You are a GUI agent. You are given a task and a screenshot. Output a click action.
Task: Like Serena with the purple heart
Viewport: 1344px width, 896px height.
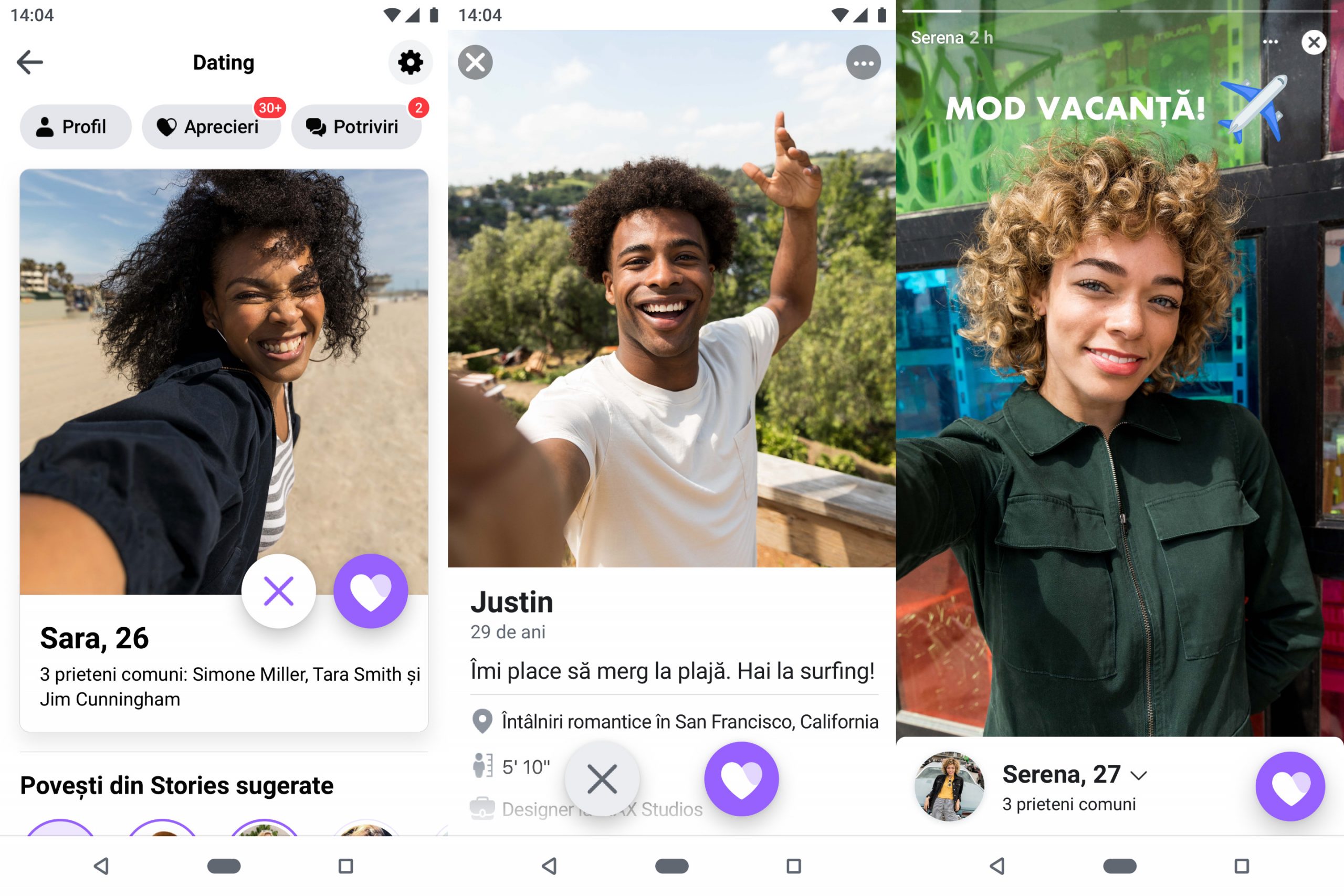click(x=1290, y=787)
